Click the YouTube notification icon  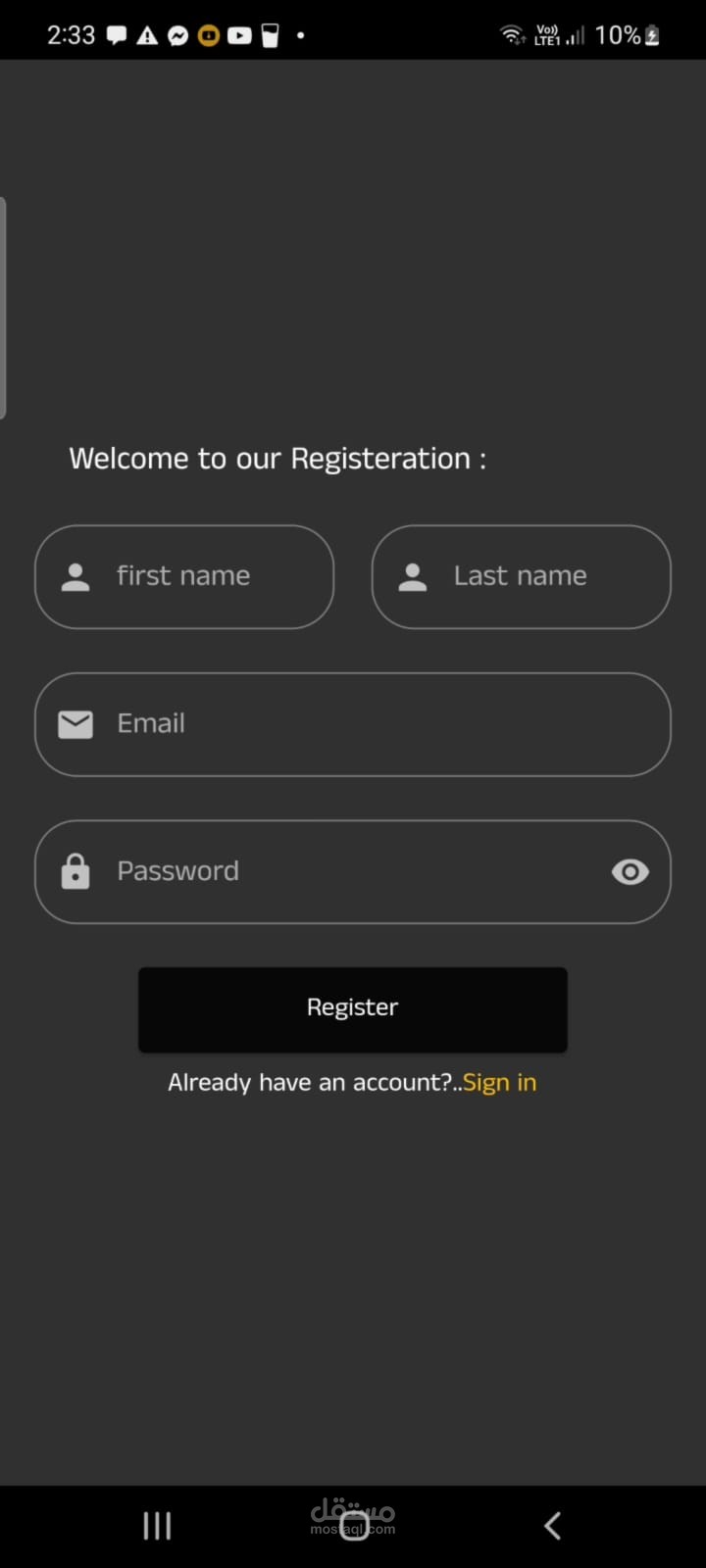(x=240, y=35)
